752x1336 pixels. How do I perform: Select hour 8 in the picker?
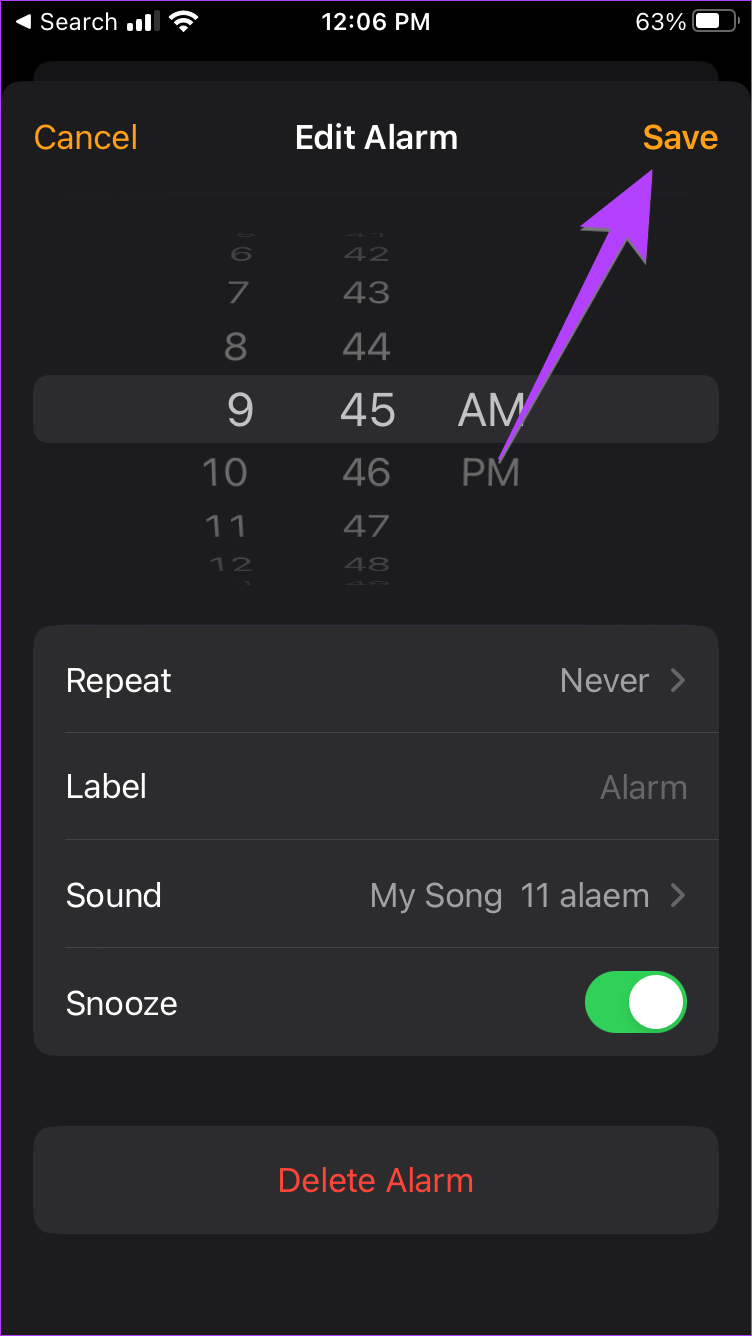coord(236,347)
